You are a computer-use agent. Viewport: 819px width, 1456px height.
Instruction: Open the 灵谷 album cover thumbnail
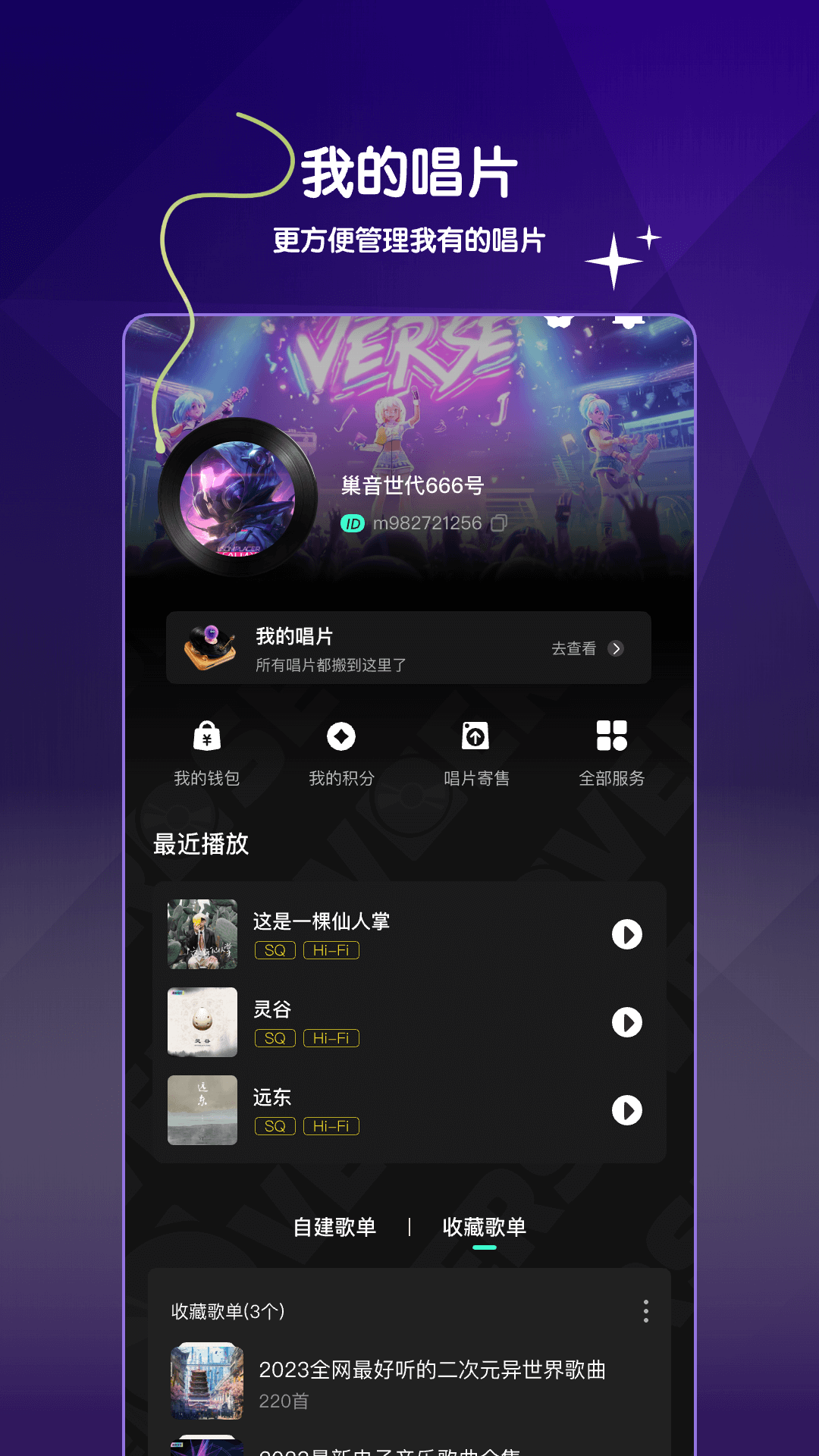pos(202,1023)
